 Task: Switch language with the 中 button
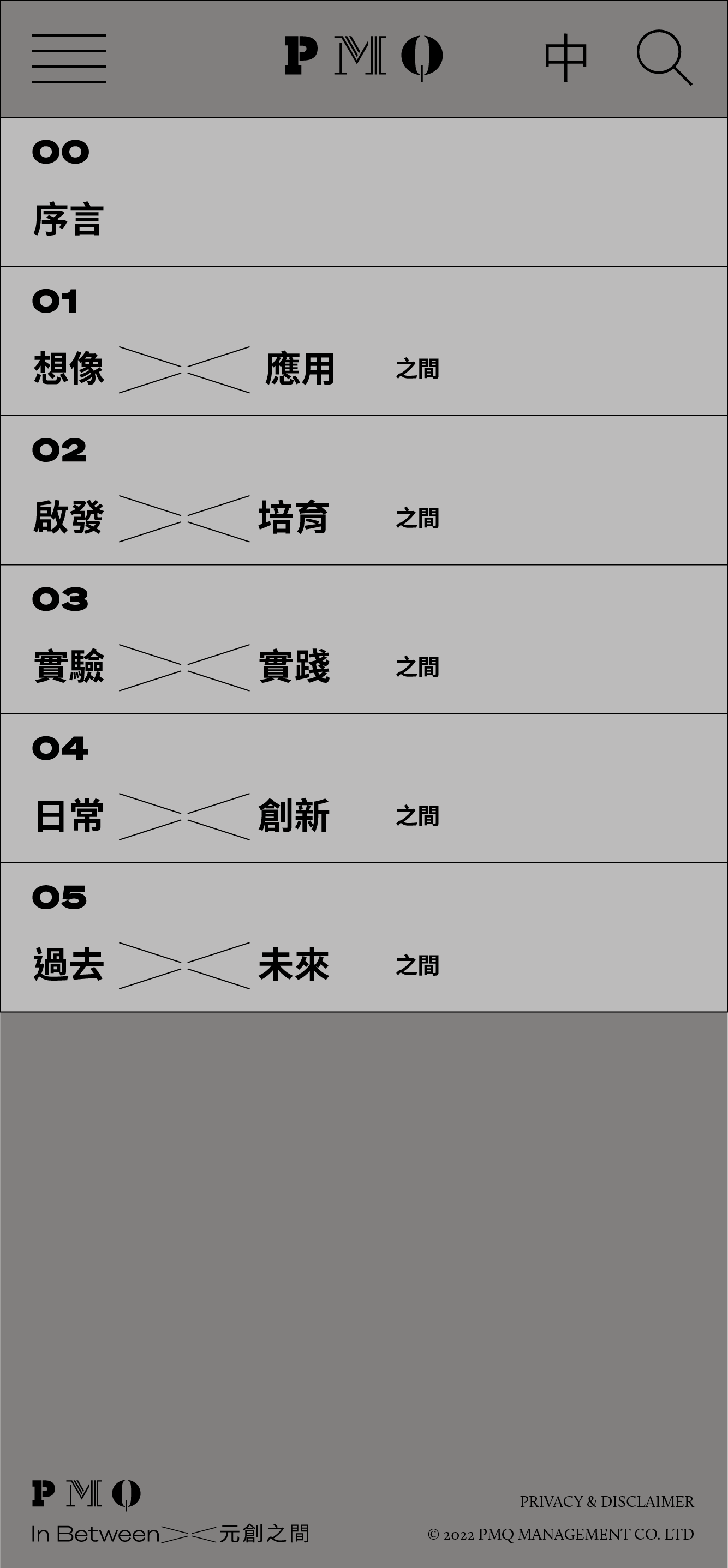(566, 58)
